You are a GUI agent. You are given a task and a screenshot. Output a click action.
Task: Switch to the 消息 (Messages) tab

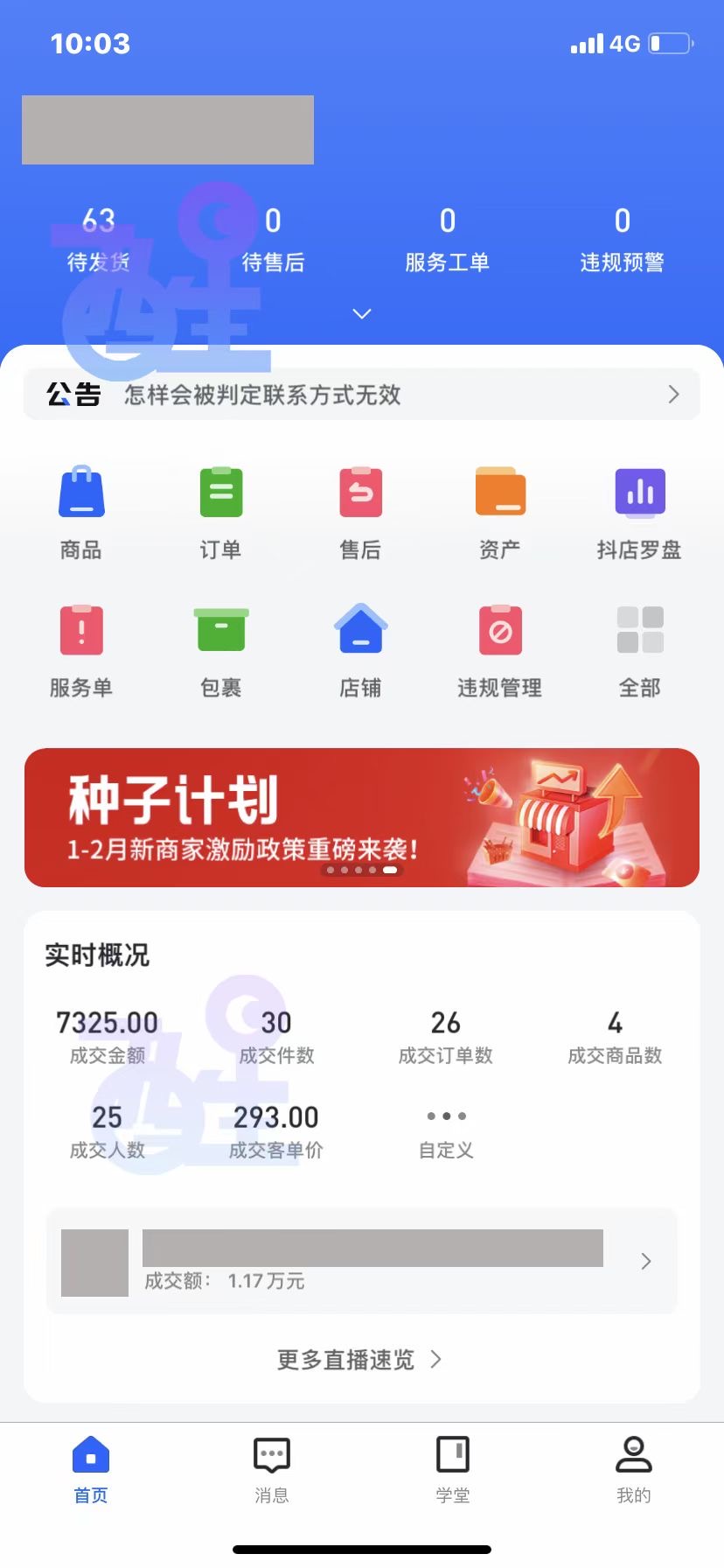coord(271,1470)
